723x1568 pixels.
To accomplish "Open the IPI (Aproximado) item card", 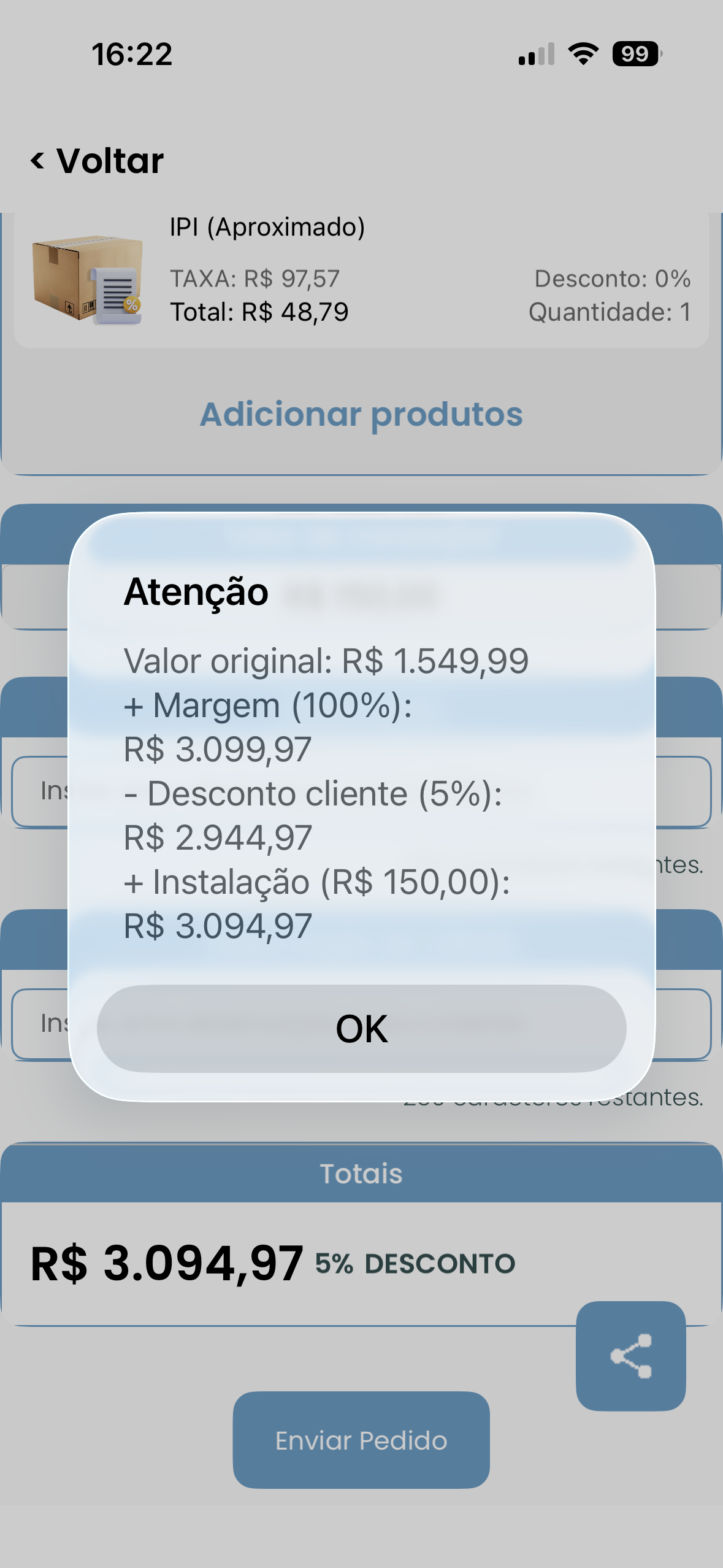I will tap(361, 279).
